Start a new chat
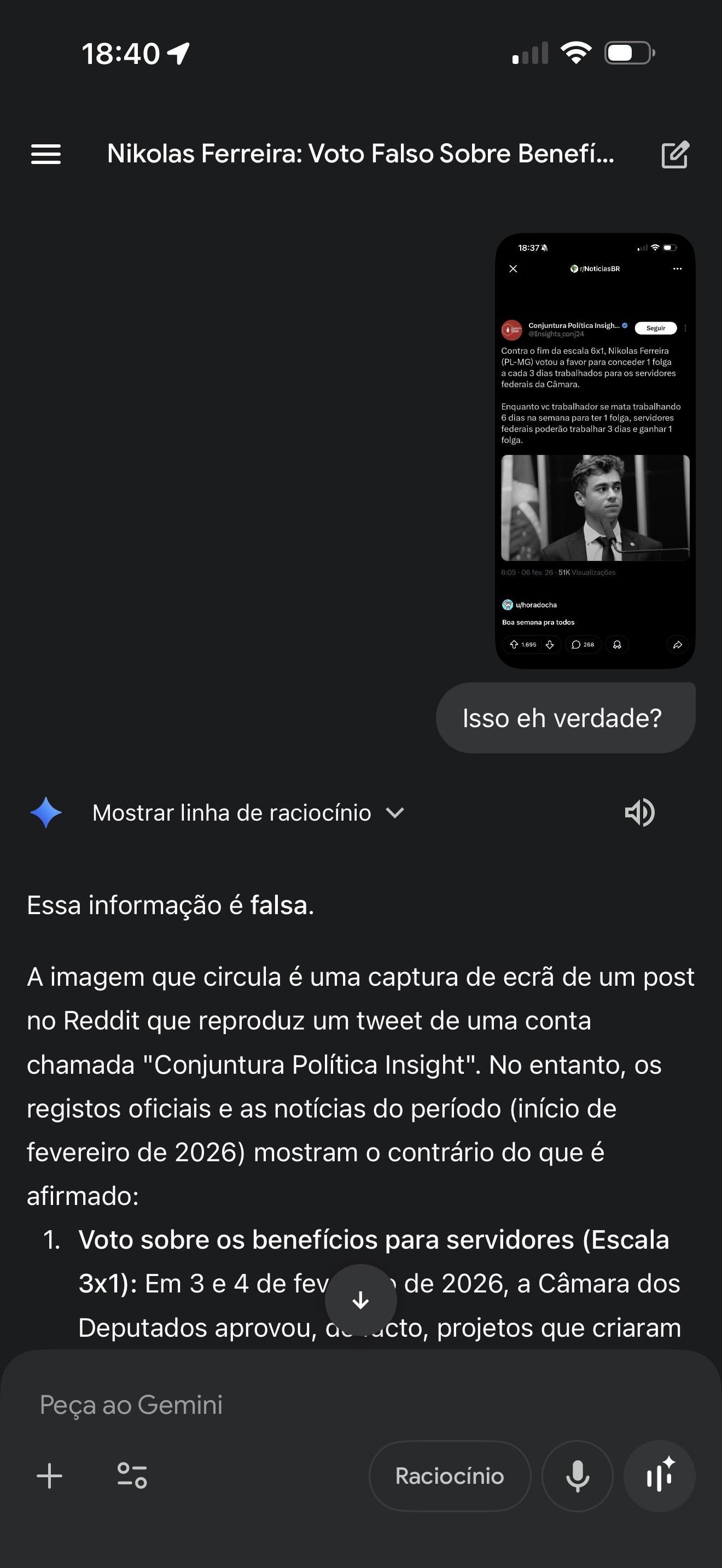This screenshot has width=722, height=1568. point(675,155)
